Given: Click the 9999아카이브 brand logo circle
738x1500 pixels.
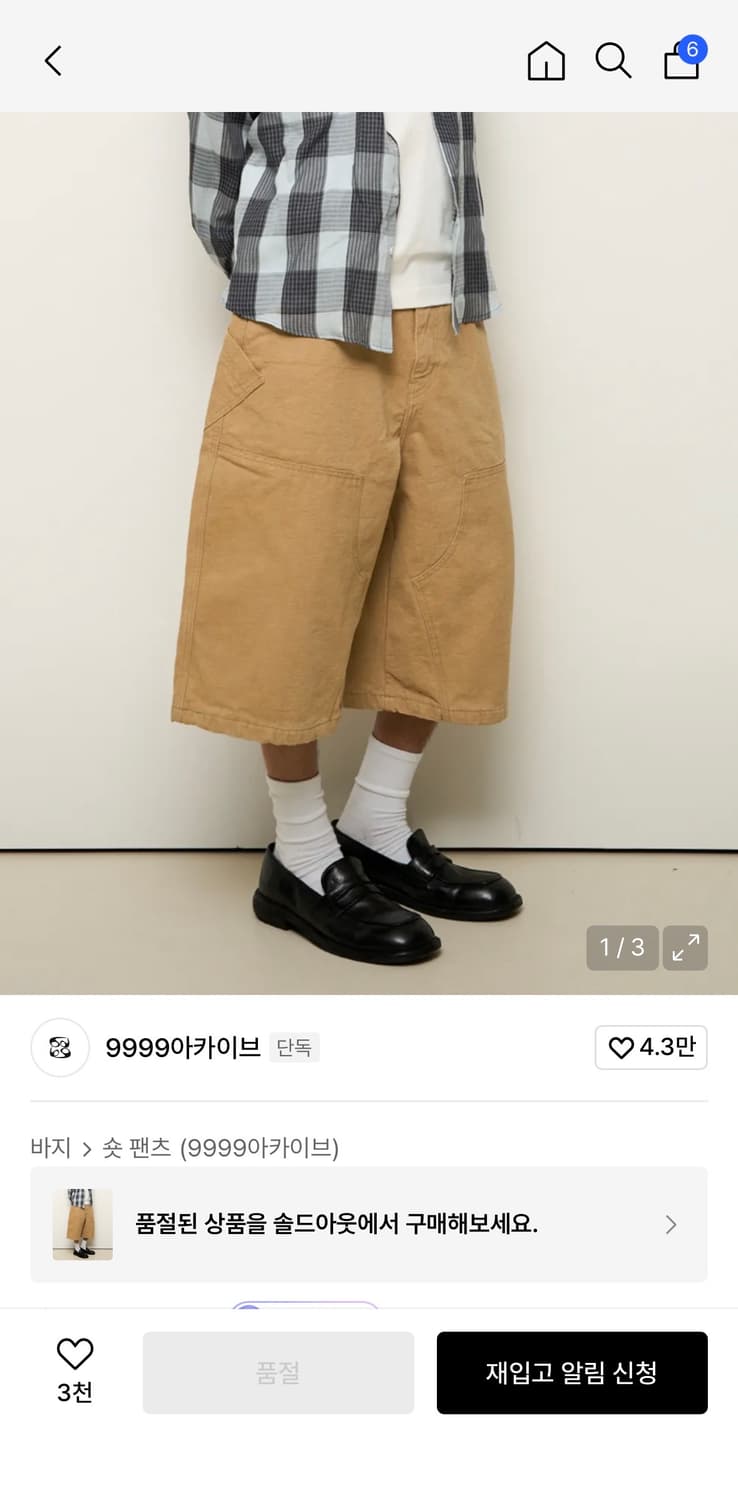Looking at the screenshot, I should [x=60, y=1047].
